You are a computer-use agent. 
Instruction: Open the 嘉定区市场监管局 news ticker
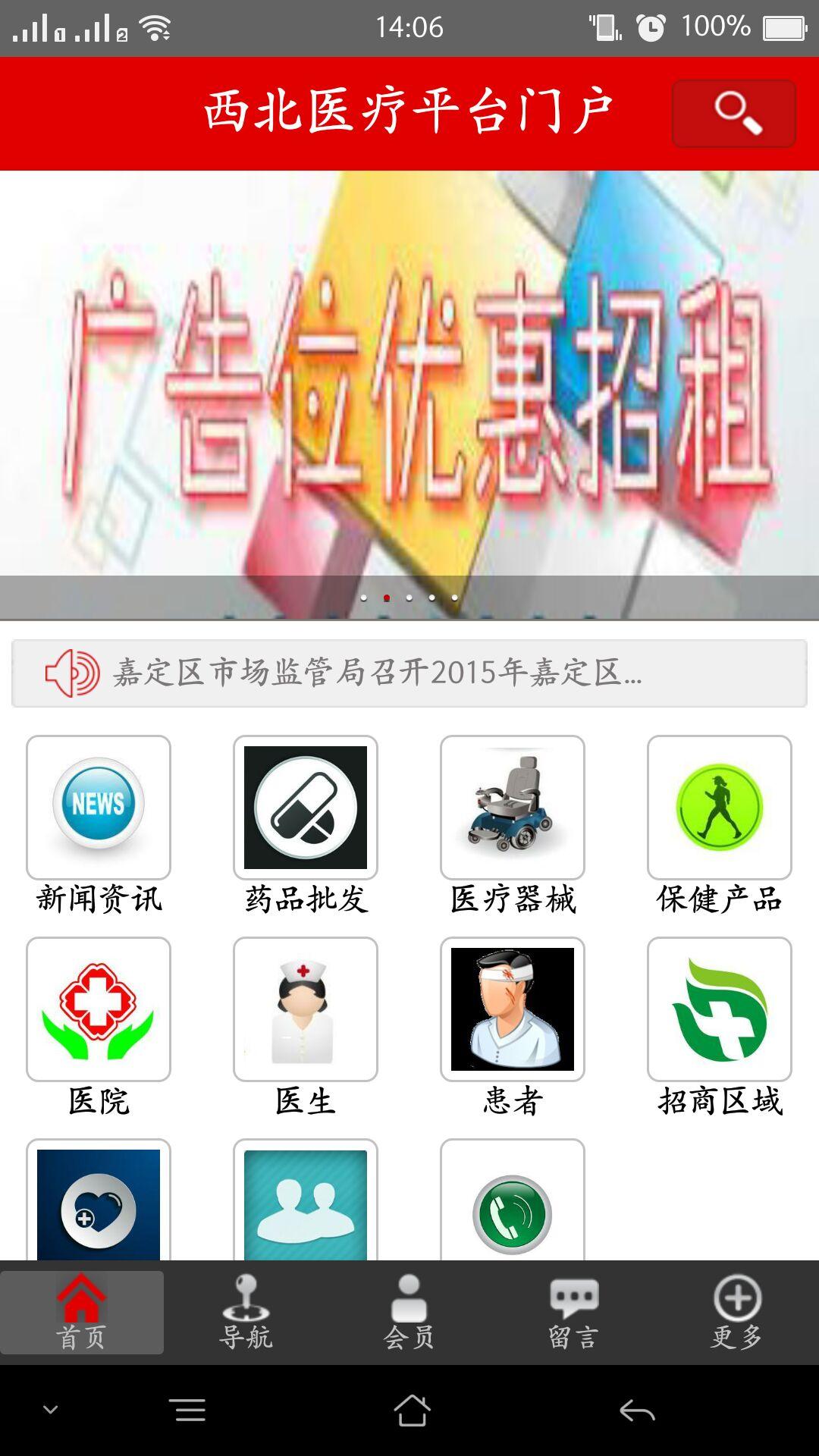tap(409, 673)
